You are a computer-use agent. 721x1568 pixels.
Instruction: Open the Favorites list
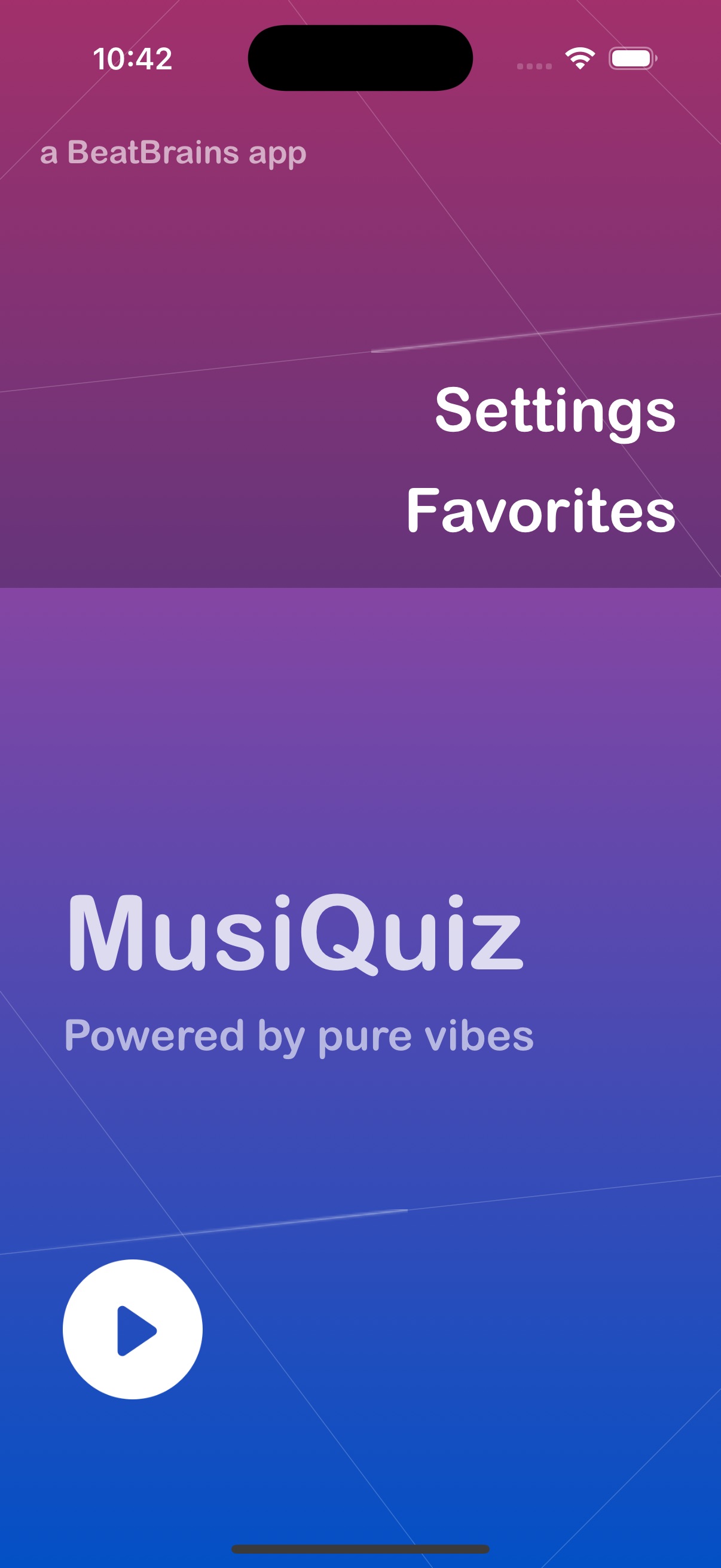click(540, 511)
